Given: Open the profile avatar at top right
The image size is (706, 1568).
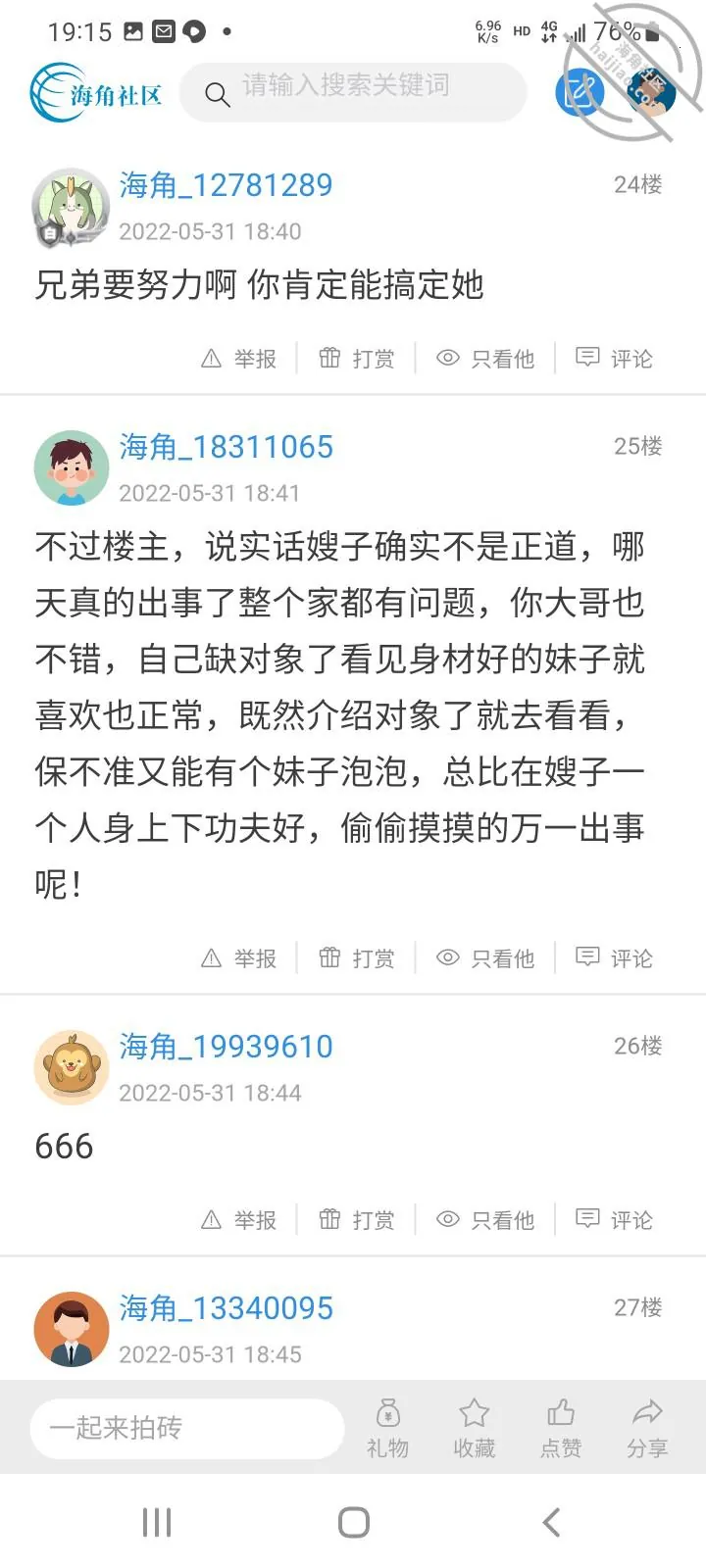Looking at the screenshot, I should click(652, 93).
